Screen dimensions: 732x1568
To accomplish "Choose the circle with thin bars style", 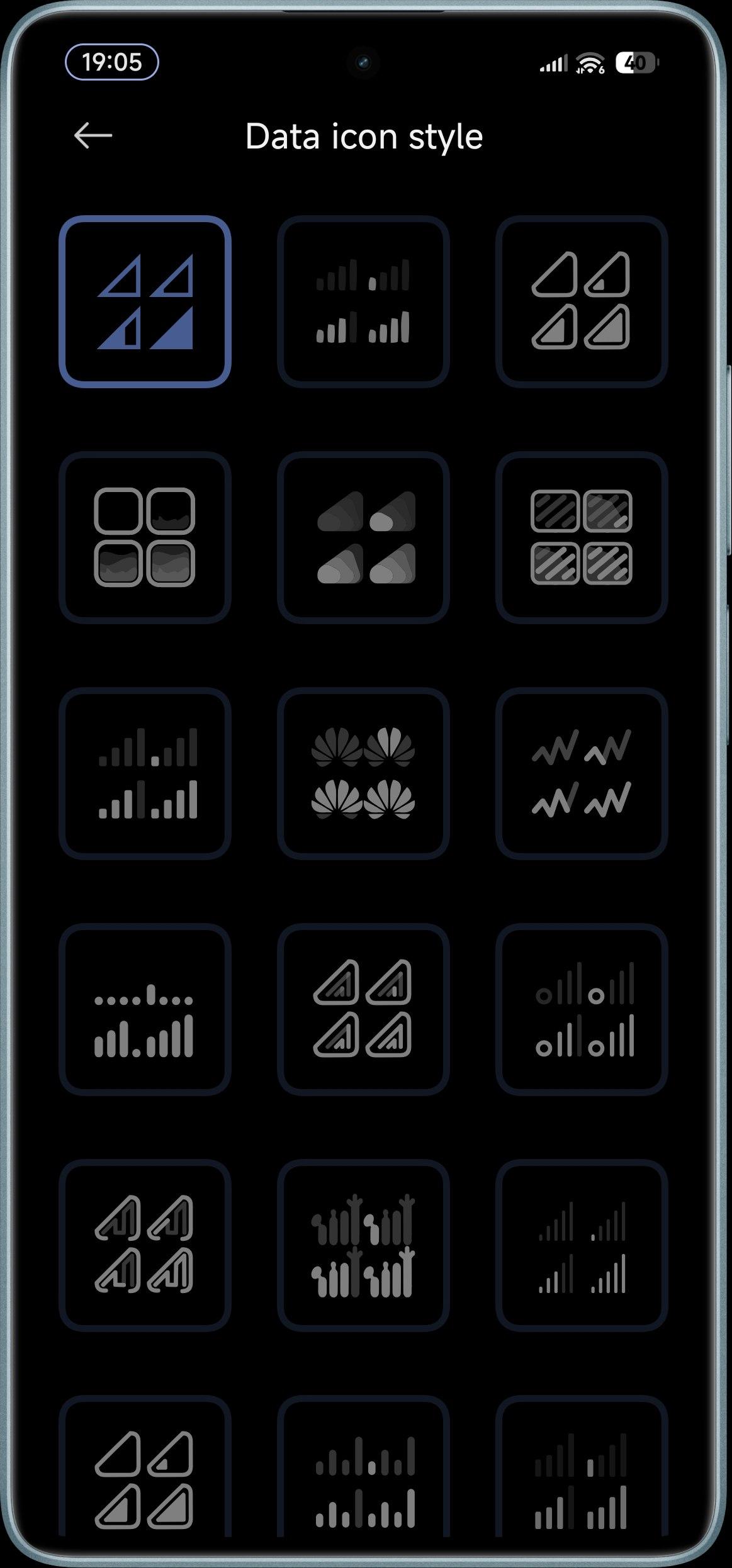I will pos(582,1009).
